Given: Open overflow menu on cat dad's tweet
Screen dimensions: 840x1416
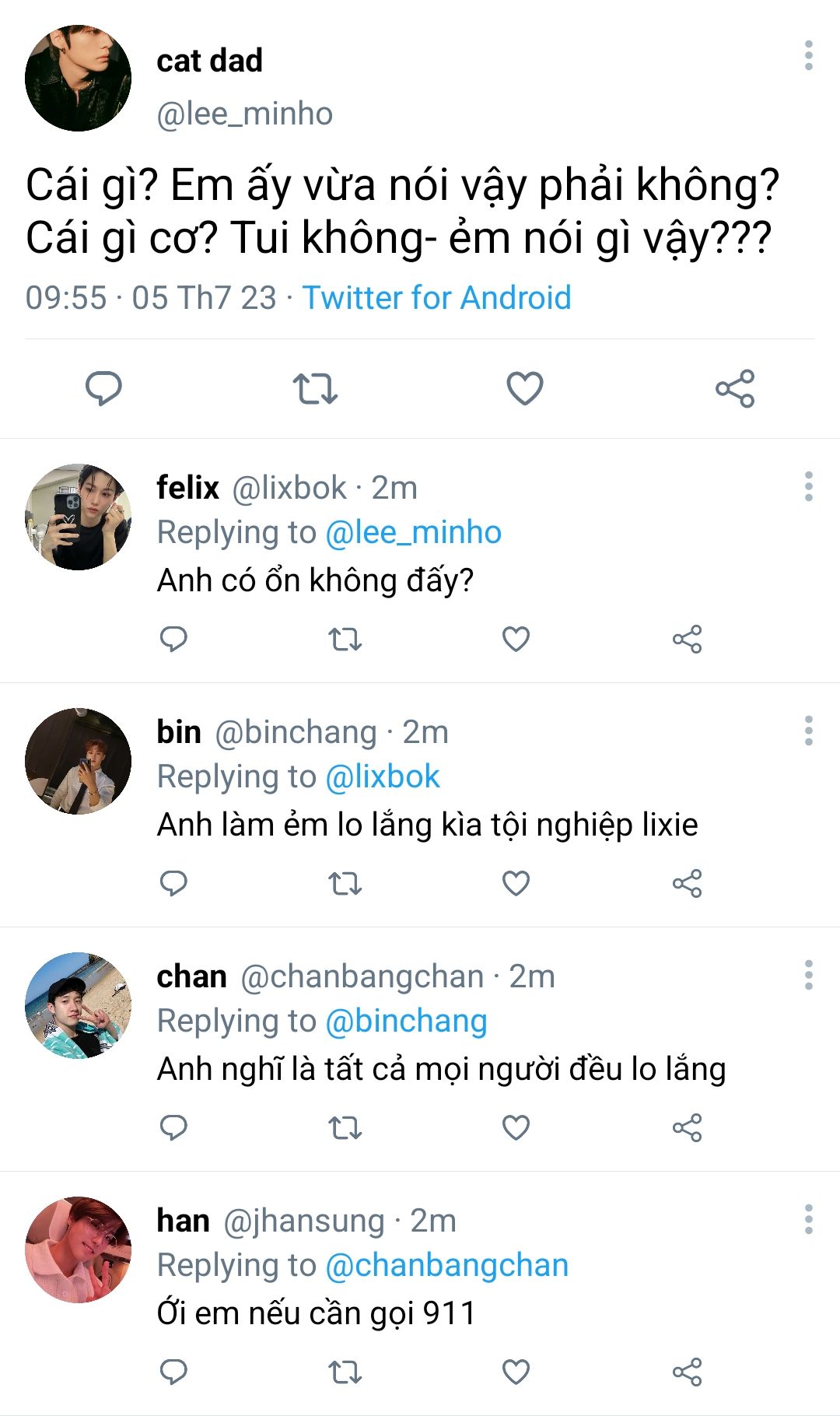Looking at the screenshot, I should click(808, 56).
